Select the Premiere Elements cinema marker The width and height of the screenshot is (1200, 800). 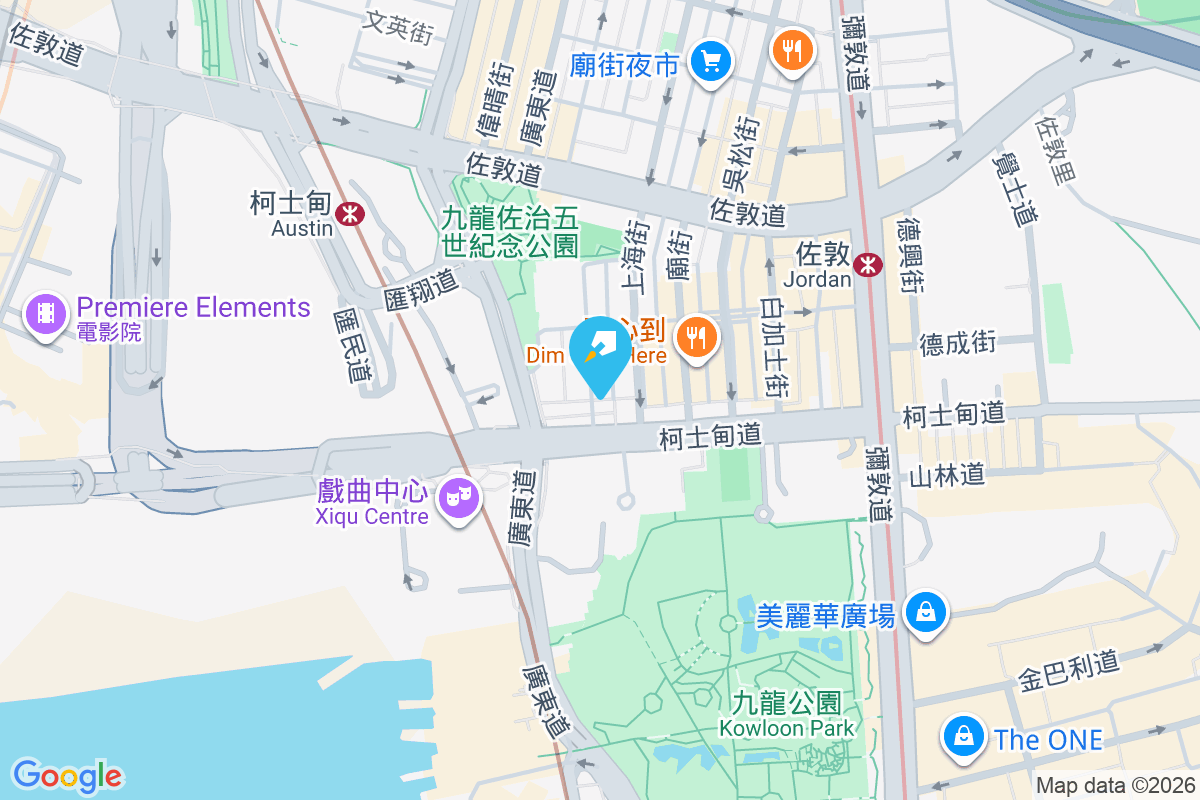coord(45,314)
